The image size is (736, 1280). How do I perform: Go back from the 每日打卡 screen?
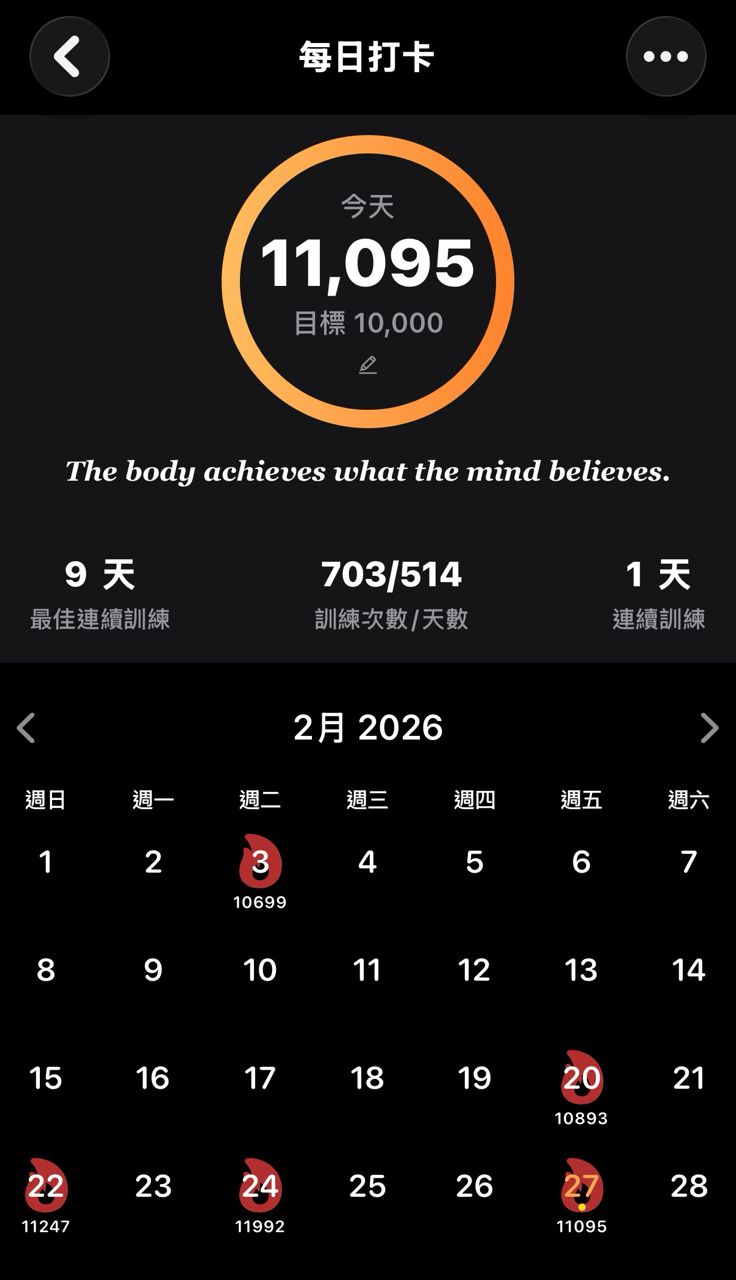[x=69, y=57]
